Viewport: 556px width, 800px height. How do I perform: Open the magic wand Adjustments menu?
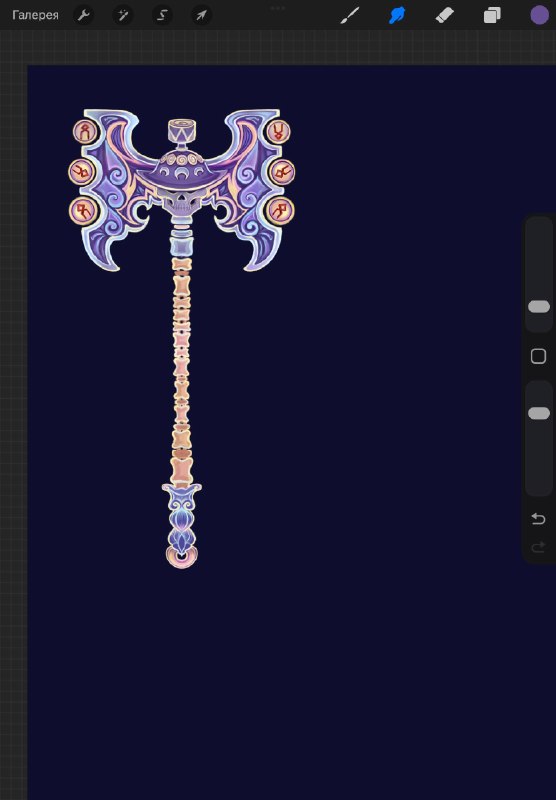[x=123, y=15]
